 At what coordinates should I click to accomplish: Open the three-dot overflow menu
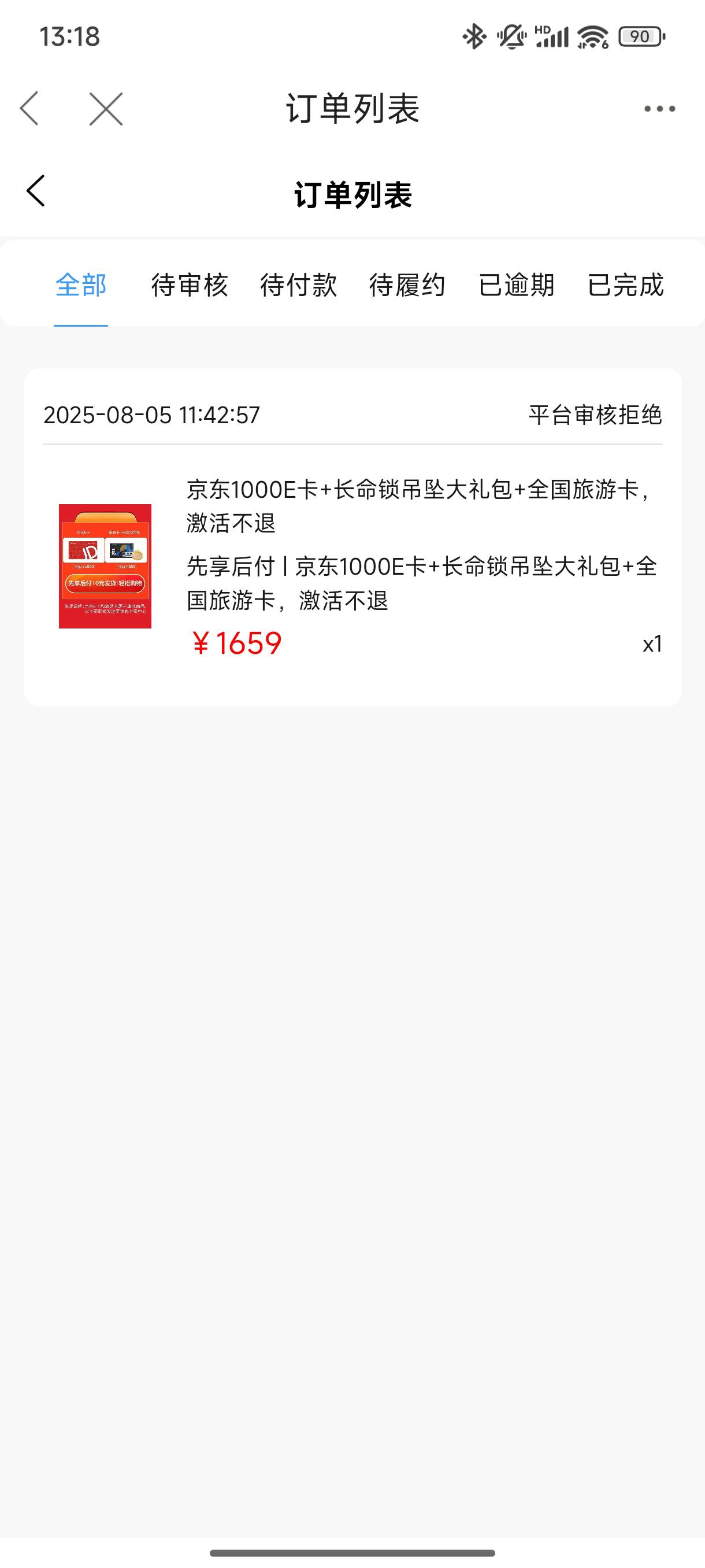(659, 109)
